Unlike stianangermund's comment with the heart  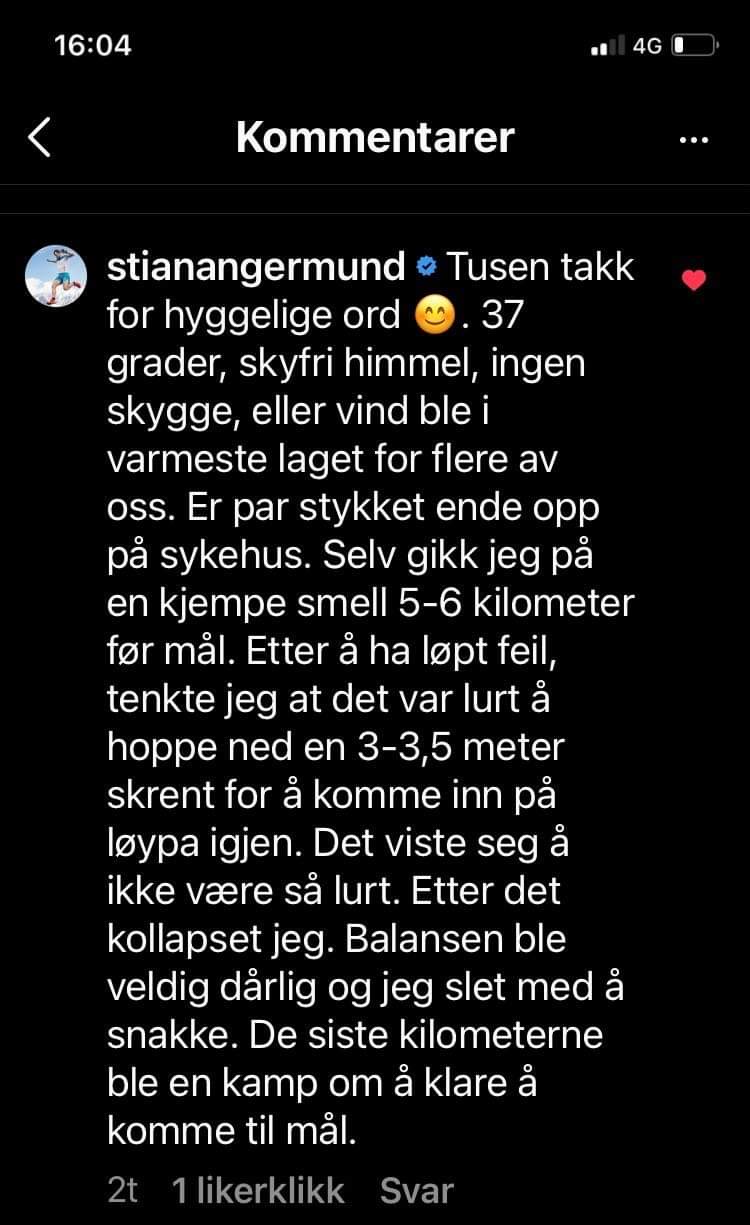tap(694, 280)
